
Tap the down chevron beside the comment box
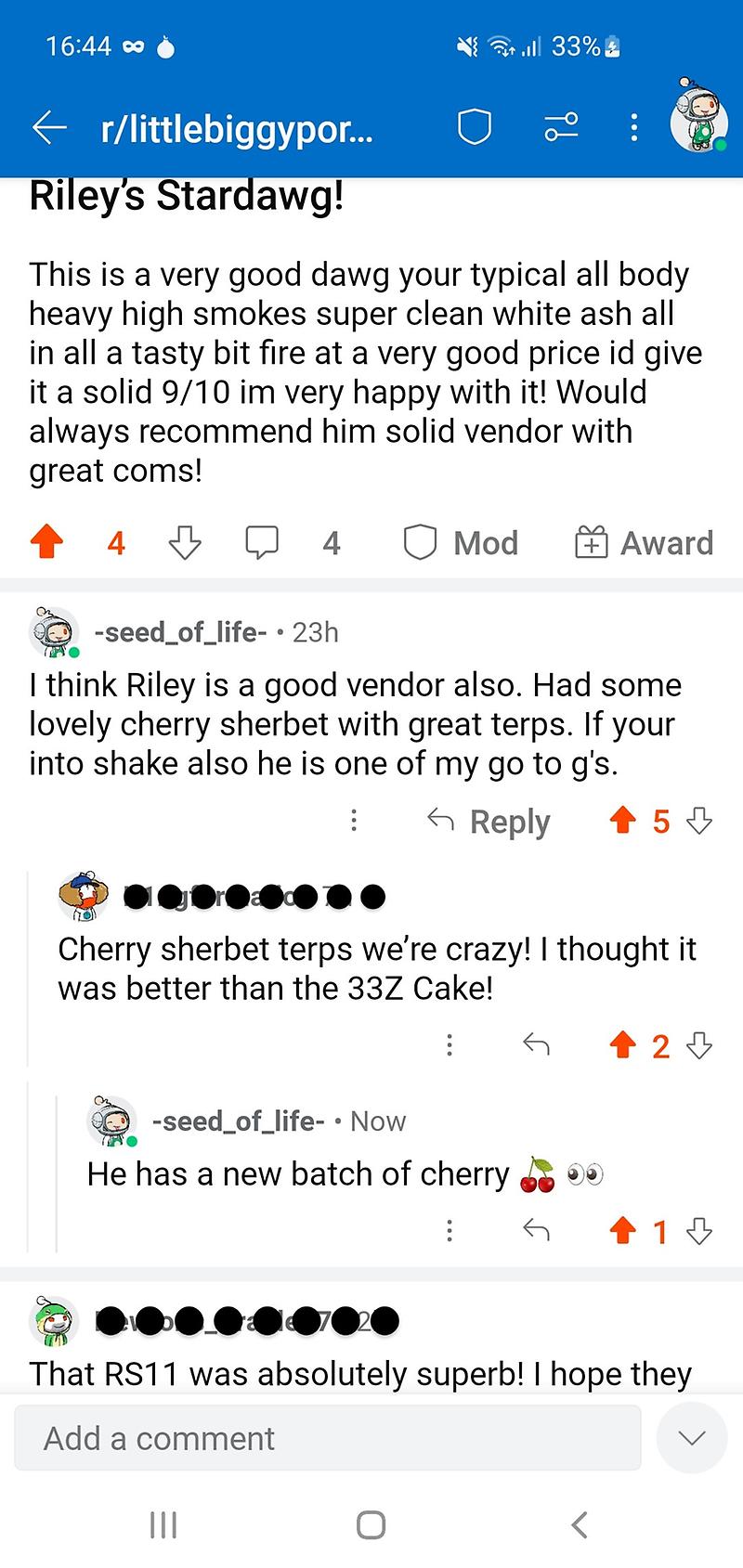[x=691, y=1438]
